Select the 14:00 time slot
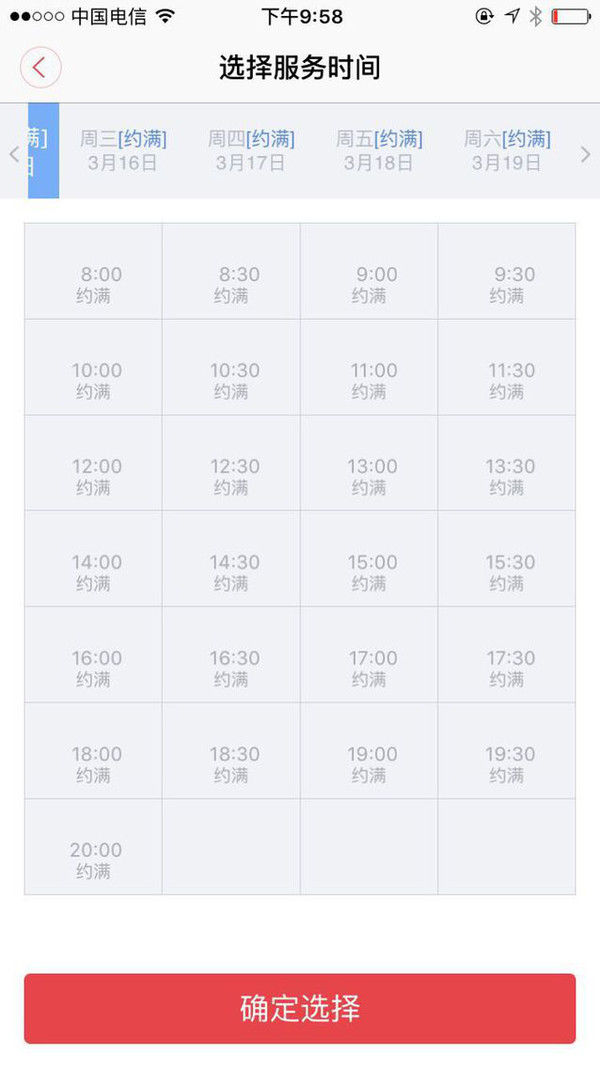 click(x=93, y=559)
